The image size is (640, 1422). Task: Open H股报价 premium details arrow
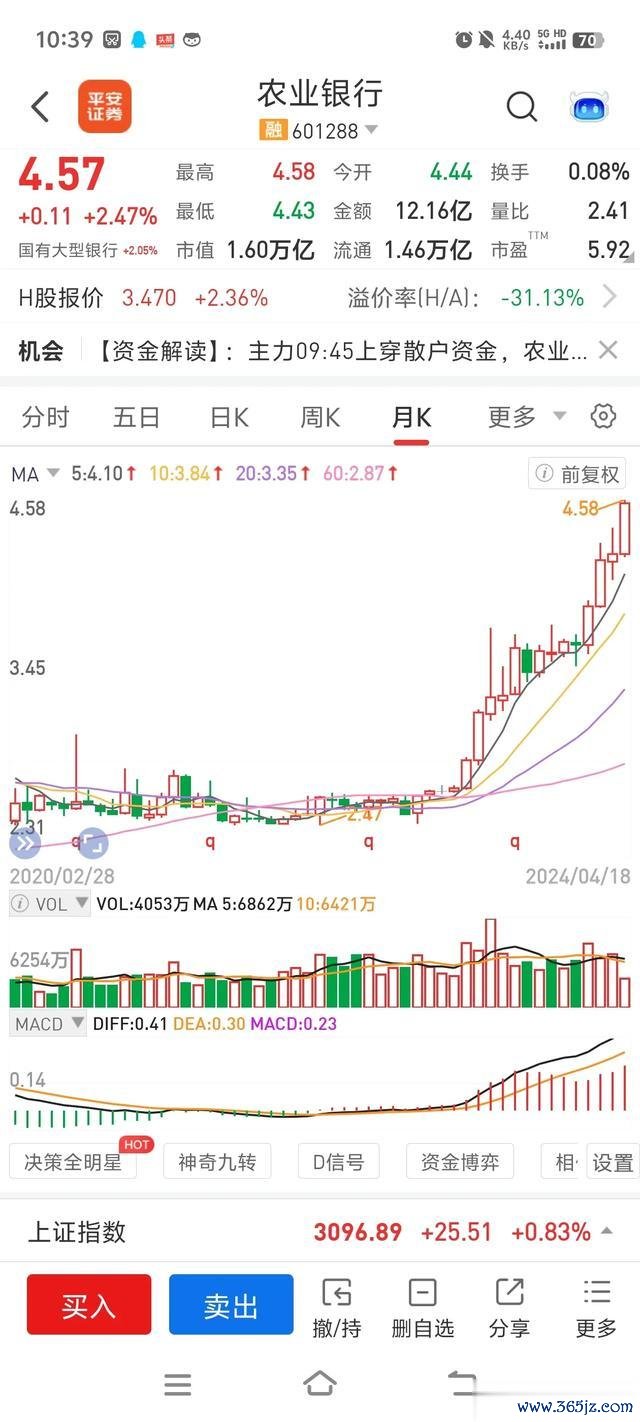(x=610, y=297)
